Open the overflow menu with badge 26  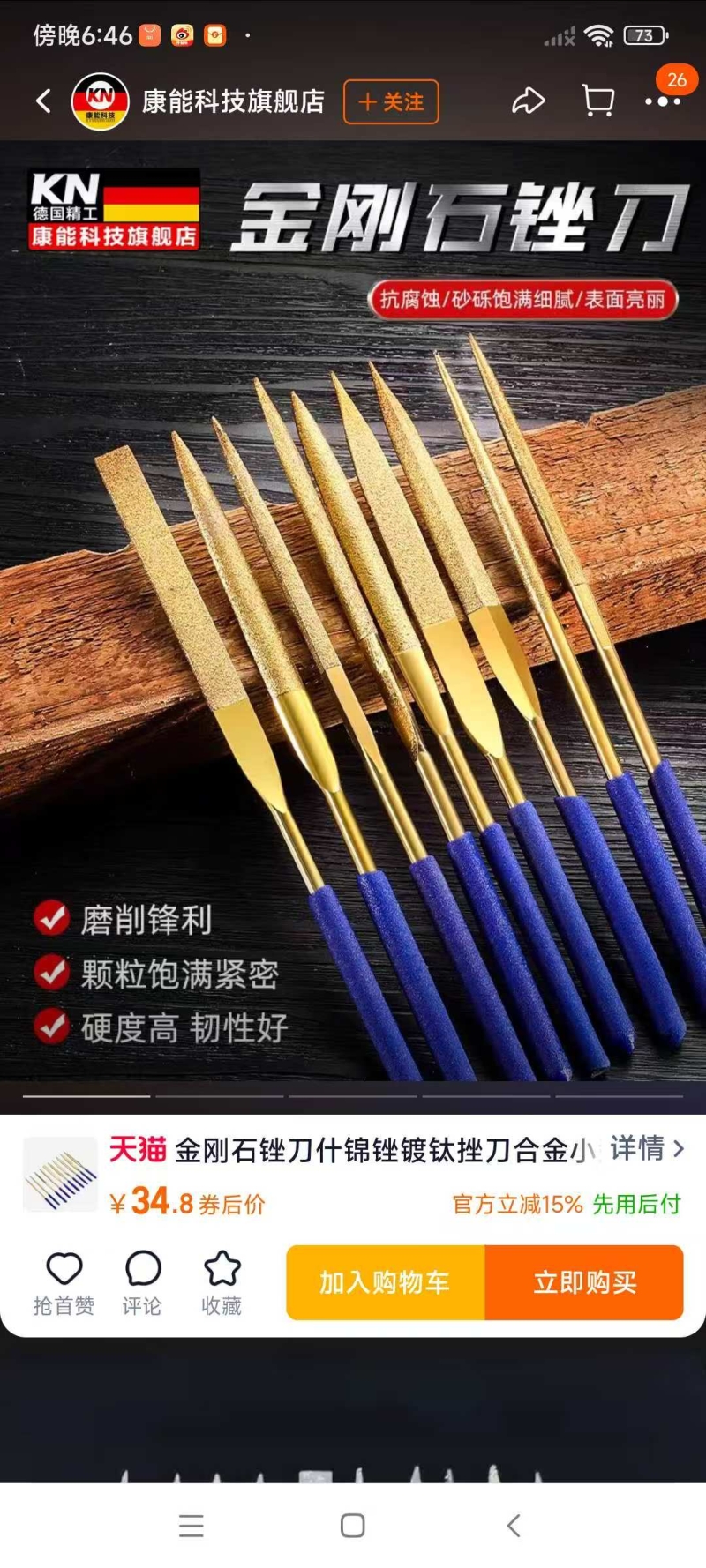(663, 101)
